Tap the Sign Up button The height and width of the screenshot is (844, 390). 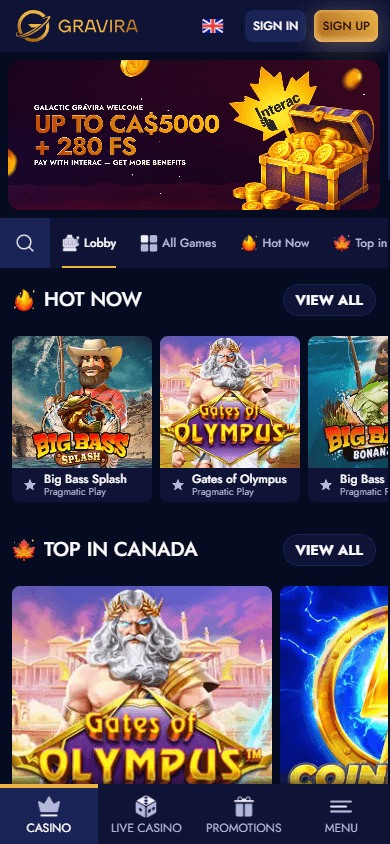(346, 26)
